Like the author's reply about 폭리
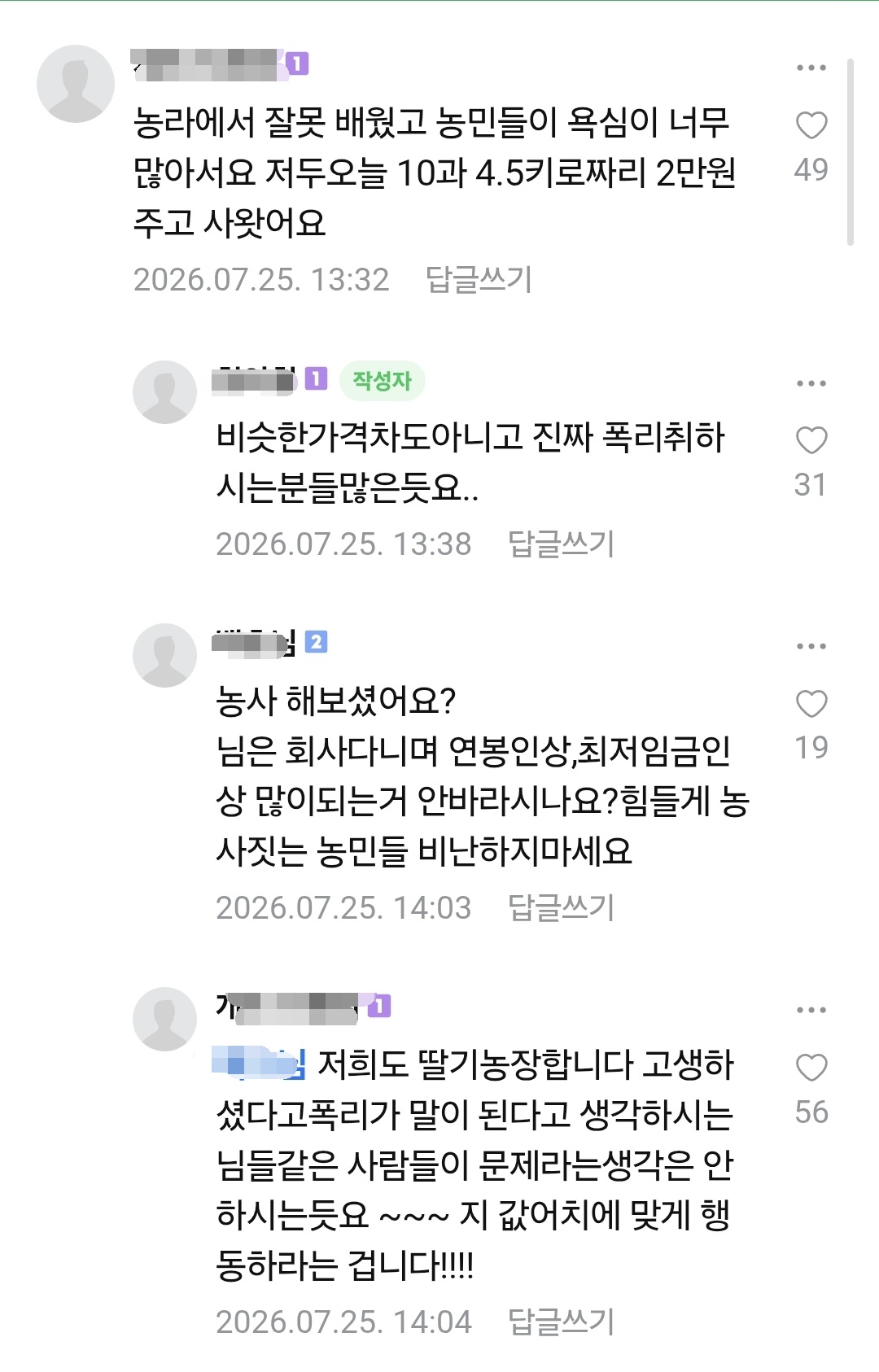This screenshot has height=1372, width=879. coord(811,440)
